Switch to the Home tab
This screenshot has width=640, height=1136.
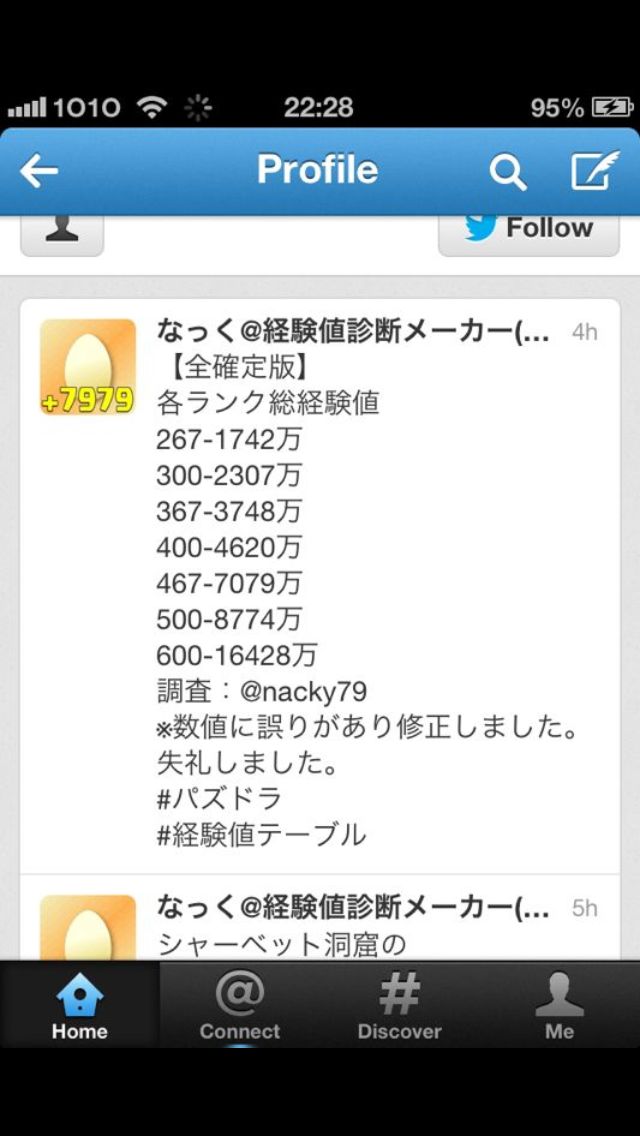(79, 1006)
